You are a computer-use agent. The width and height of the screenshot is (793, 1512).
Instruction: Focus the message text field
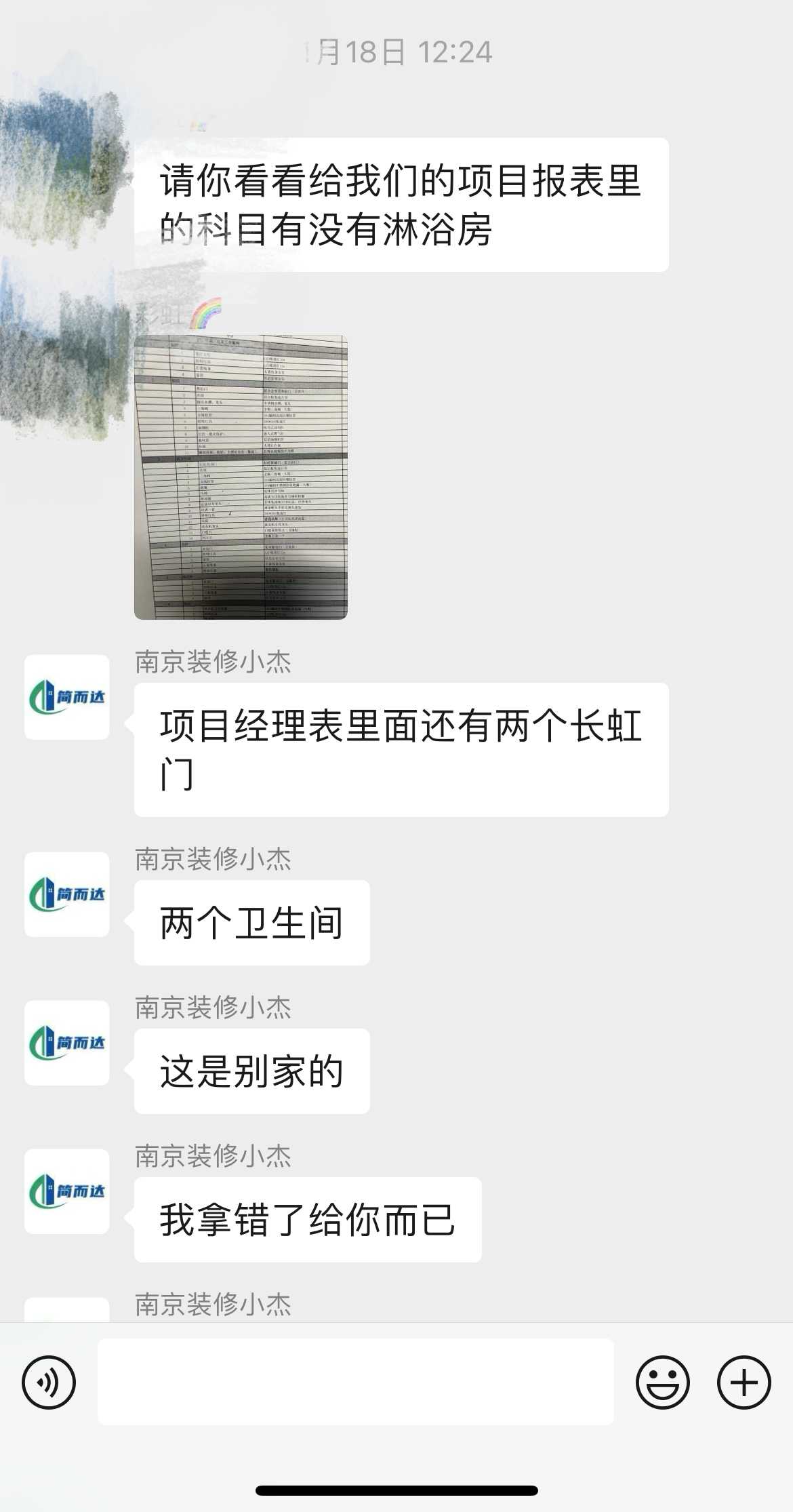(x=355, y=1382)
